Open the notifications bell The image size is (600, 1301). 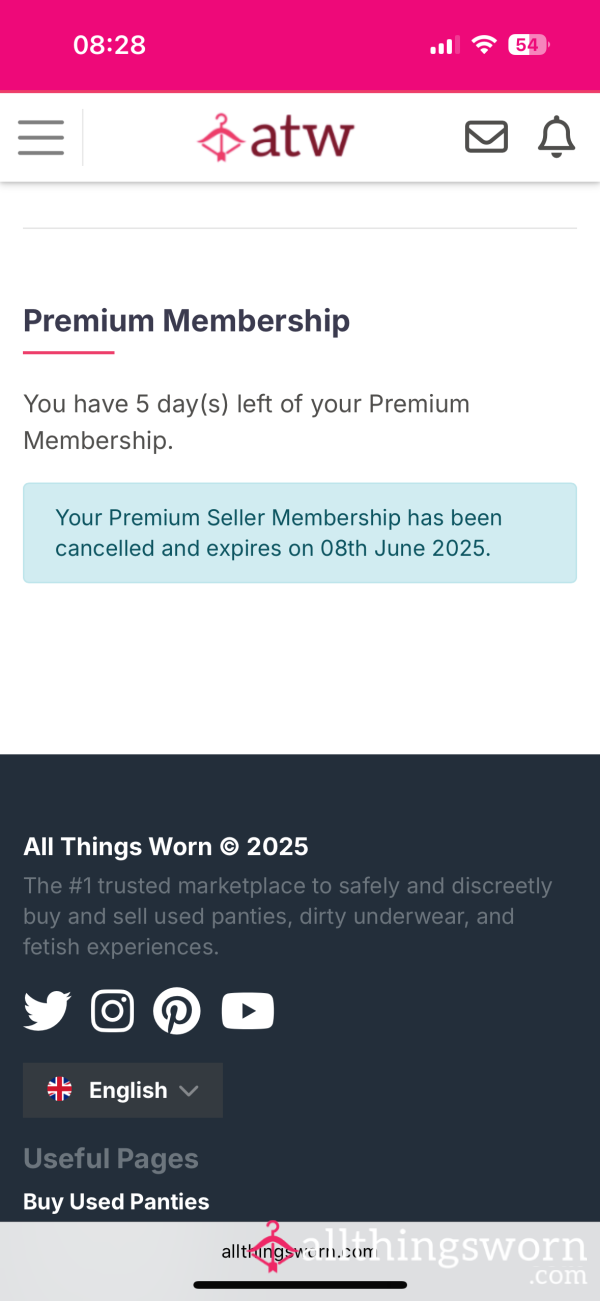(557, 137)
